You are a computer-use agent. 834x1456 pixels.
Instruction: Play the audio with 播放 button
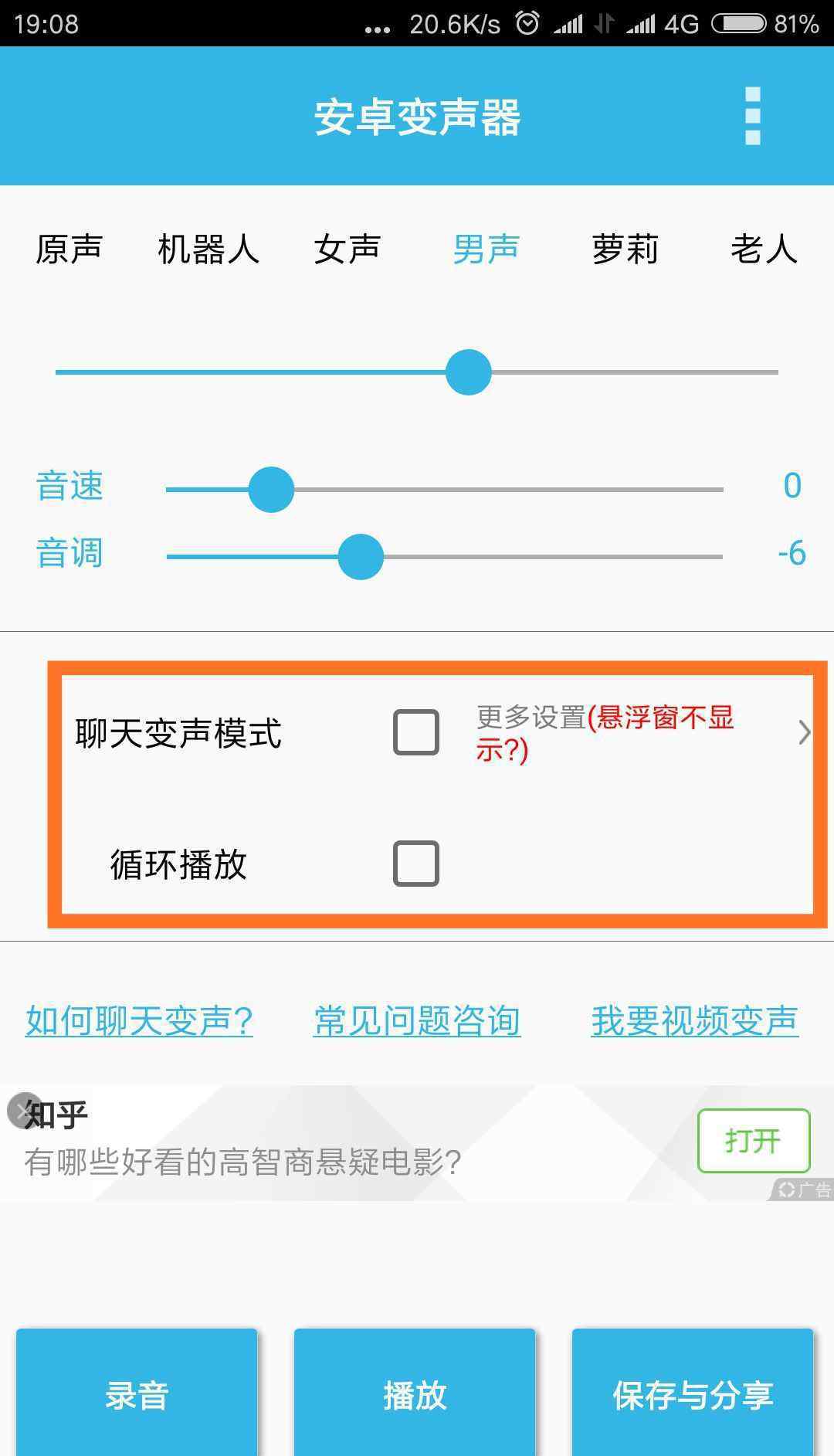coord(415,1395)
